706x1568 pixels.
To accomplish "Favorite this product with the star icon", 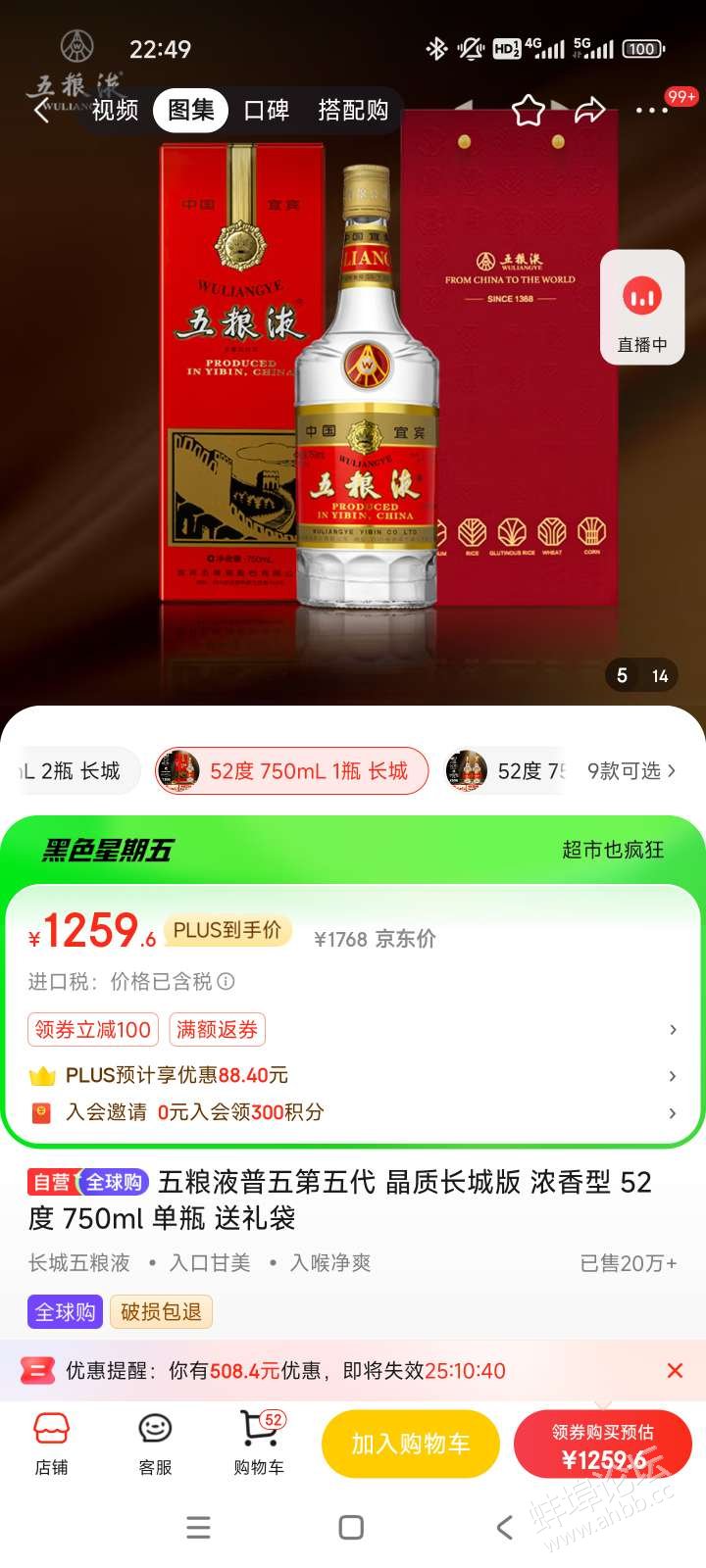I will pos(528,111).
